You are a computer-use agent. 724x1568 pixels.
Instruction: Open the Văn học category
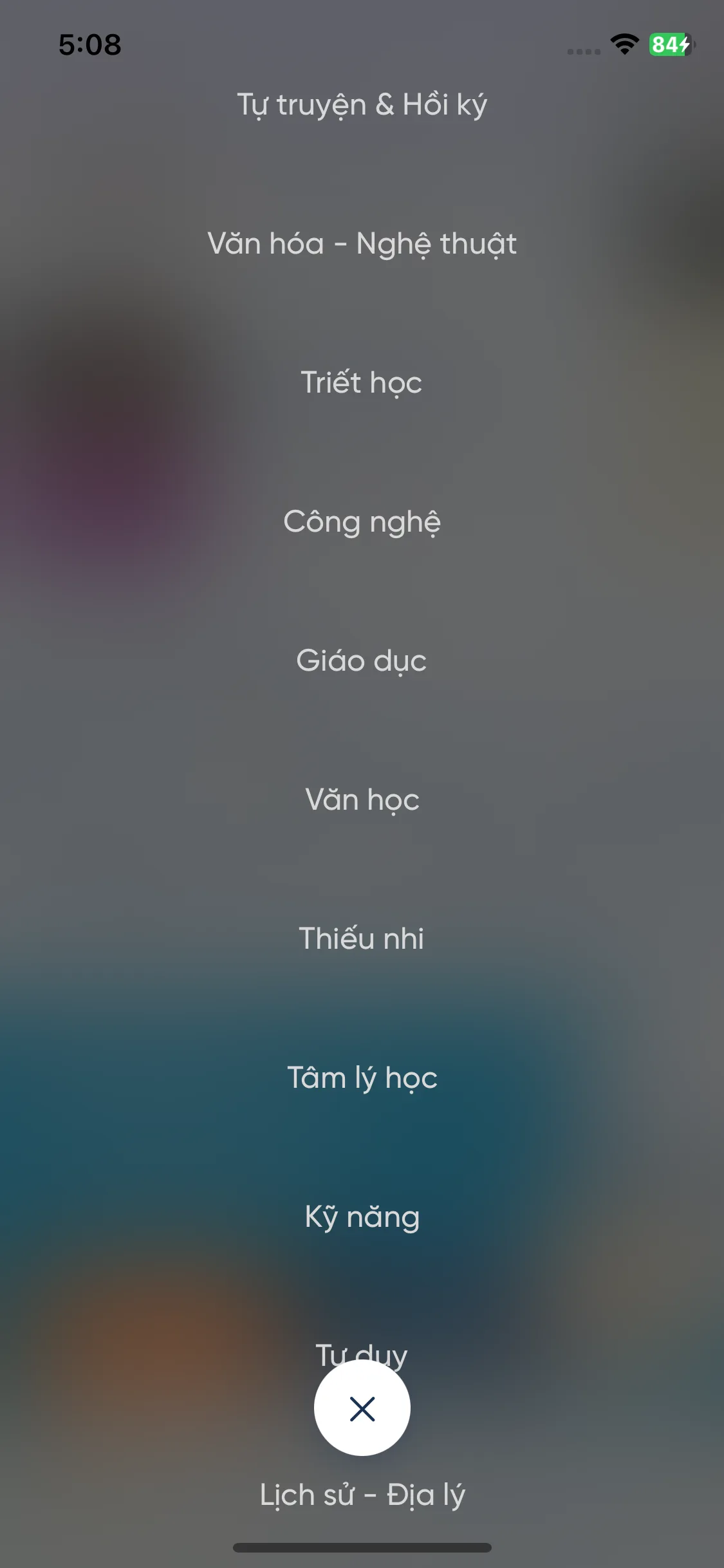[x=362, y=800]
